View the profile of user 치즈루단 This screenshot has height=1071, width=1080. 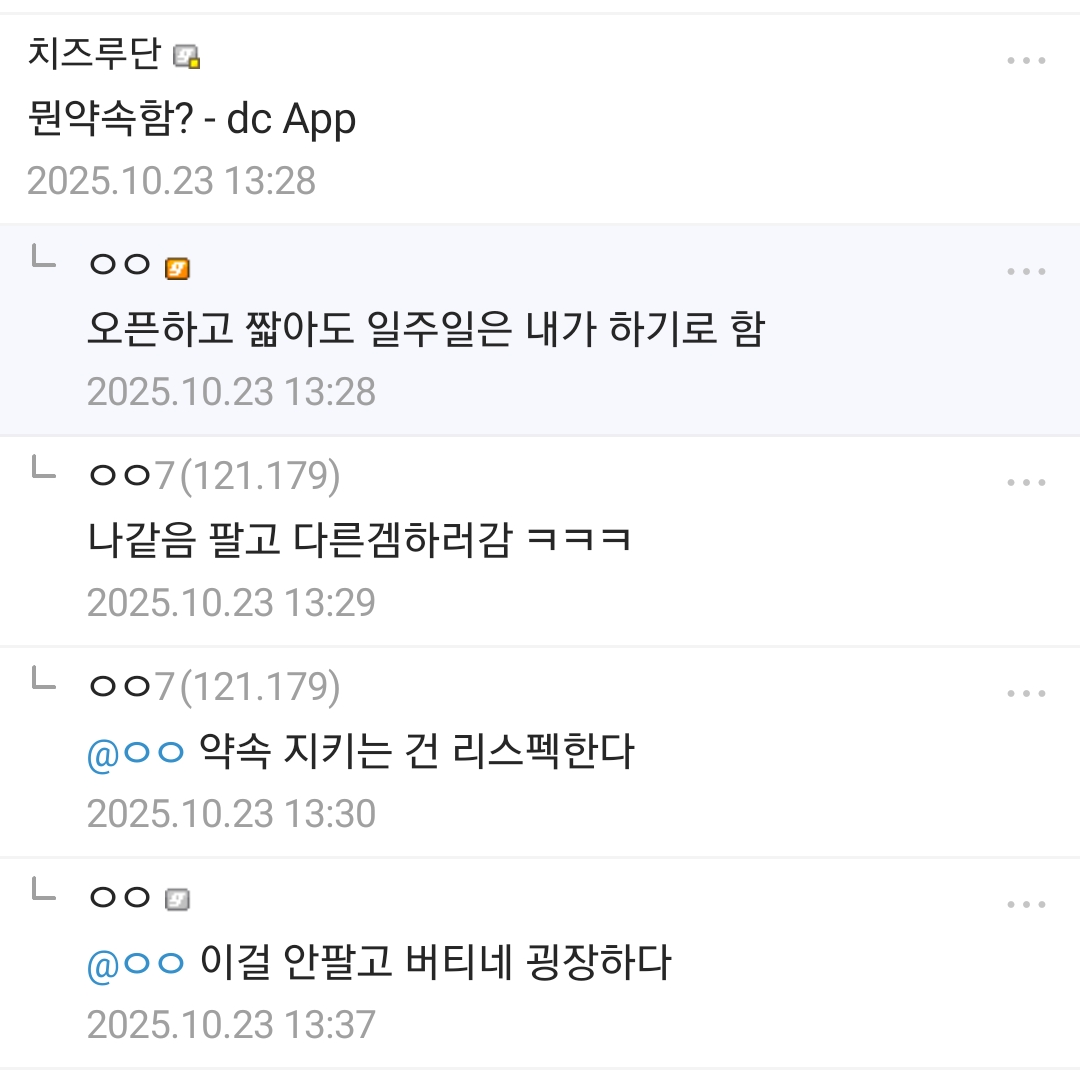click(x=94, y=54)
